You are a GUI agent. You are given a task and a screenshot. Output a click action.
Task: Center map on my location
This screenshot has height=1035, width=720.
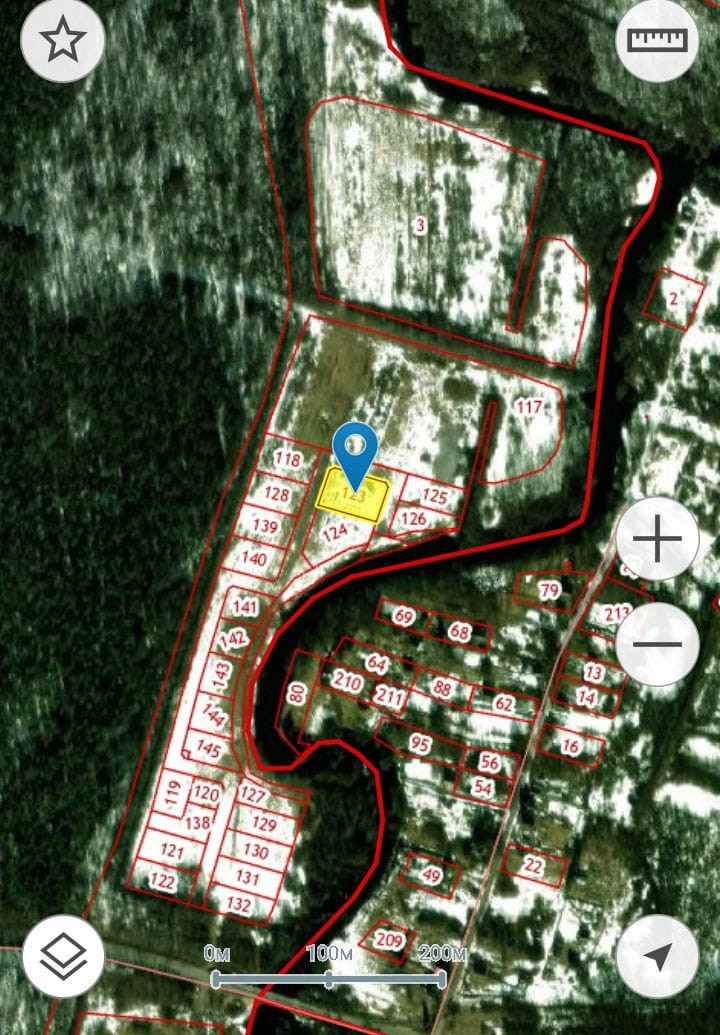657,956
